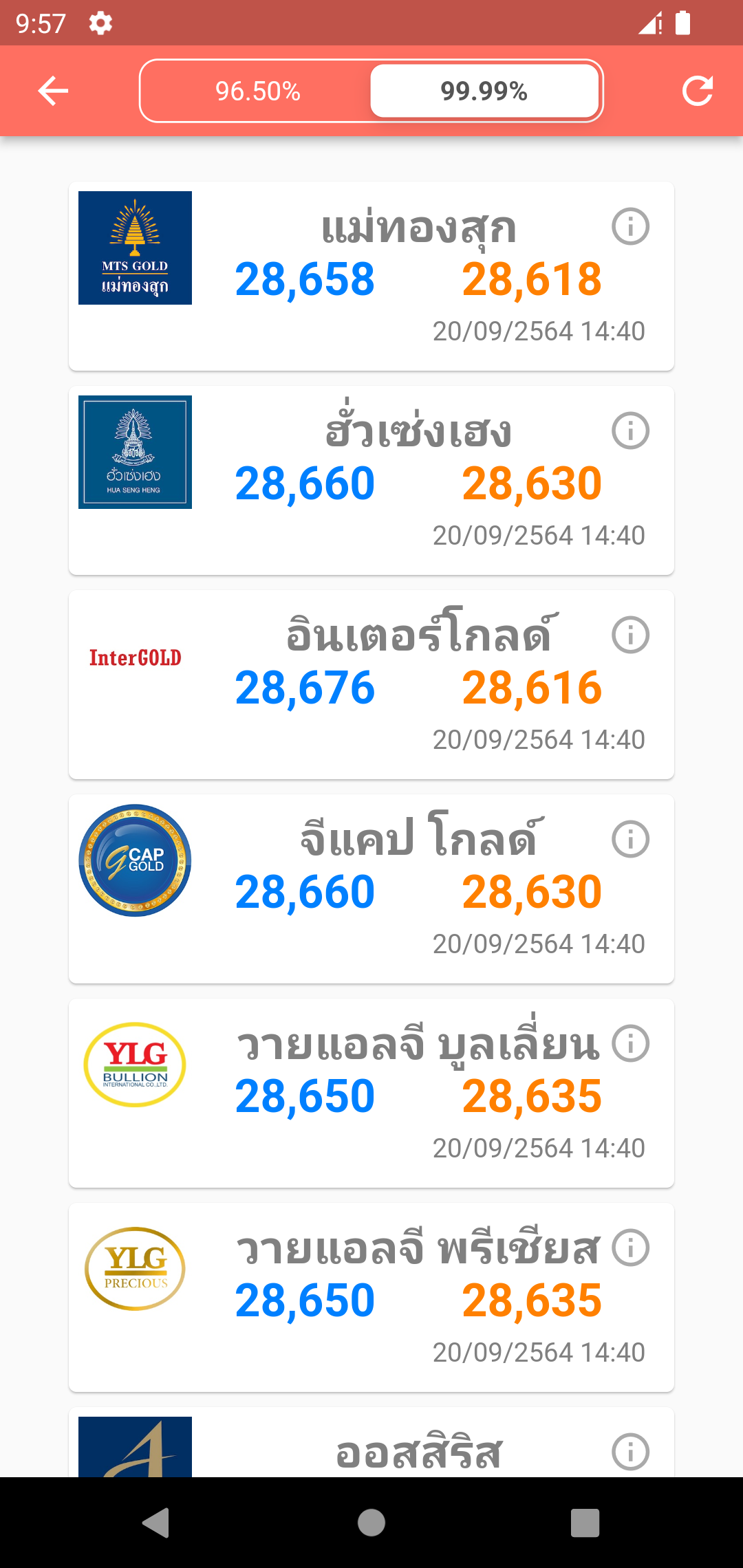Show info for ฮั่วเซ่งเฮง
The height and width of the screenshot is (1568, 743).
tap(630, 431)
